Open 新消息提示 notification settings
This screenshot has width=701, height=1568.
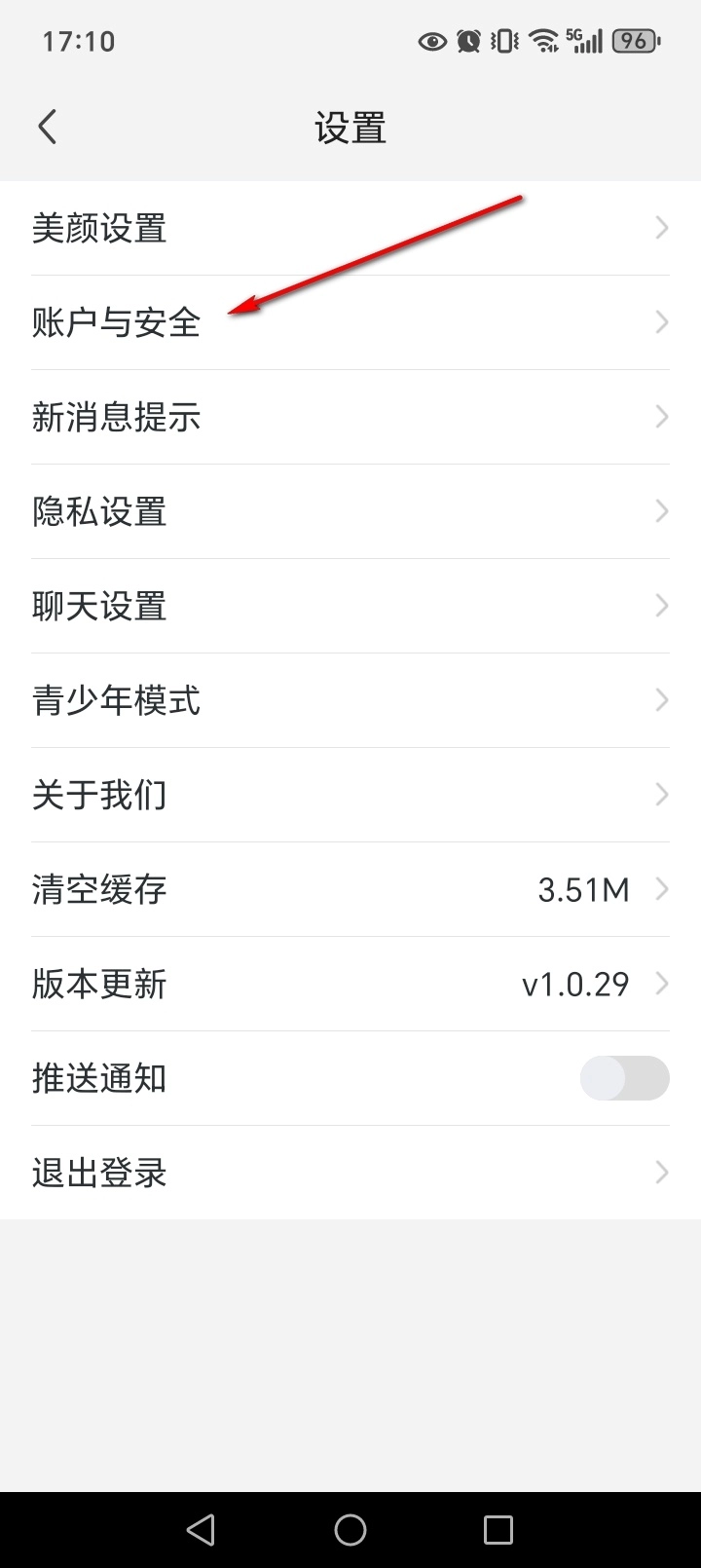pyautogui.click(x=350, y=417)
